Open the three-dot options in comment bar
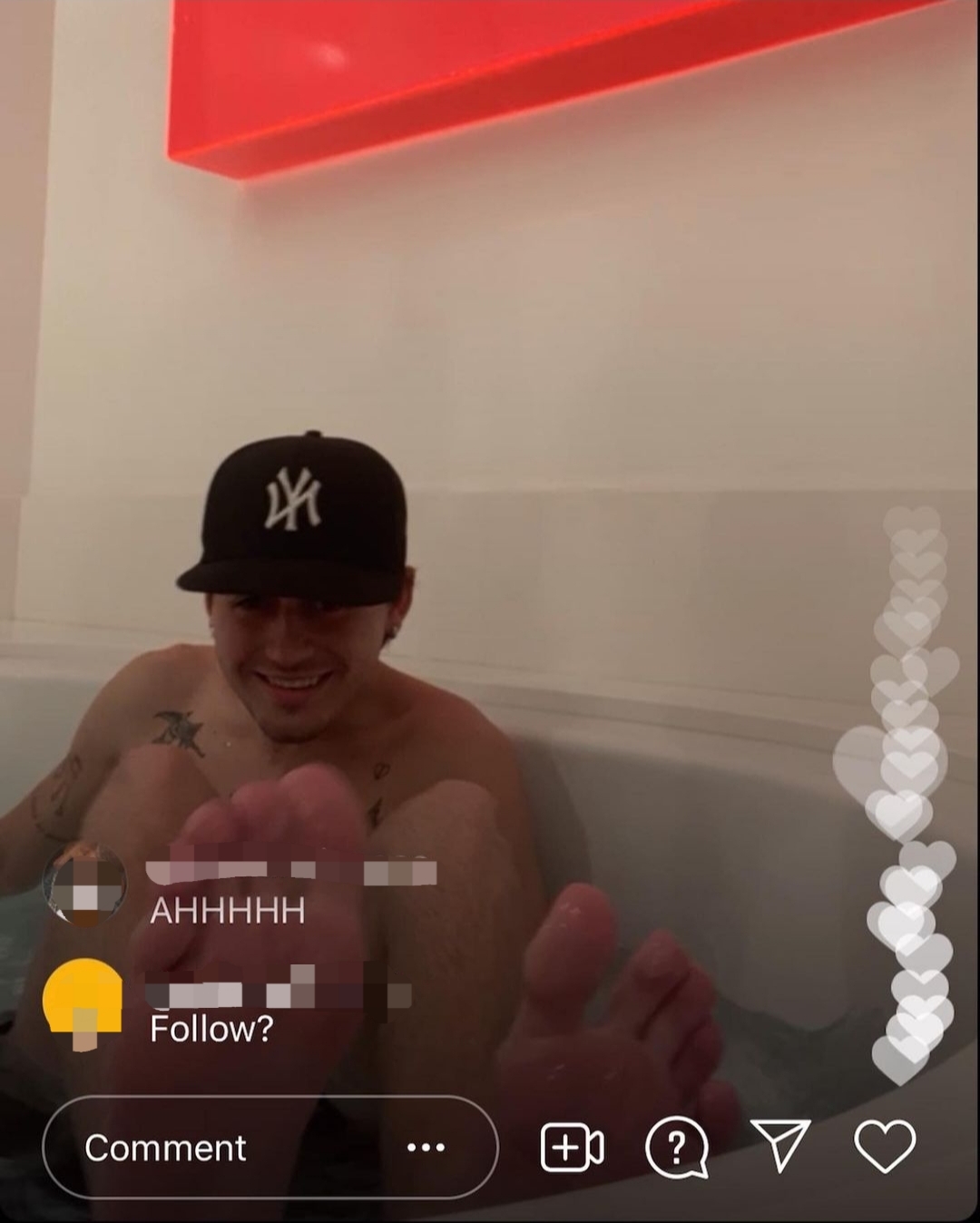 point(426,1148)
